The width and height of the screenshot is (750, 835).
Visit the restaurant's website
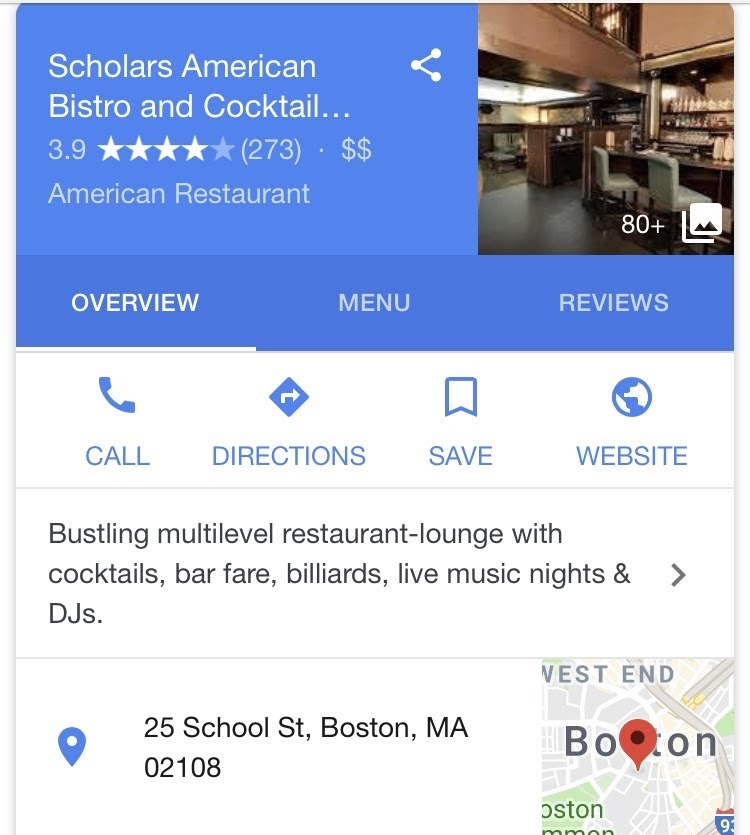pos(631,421)
